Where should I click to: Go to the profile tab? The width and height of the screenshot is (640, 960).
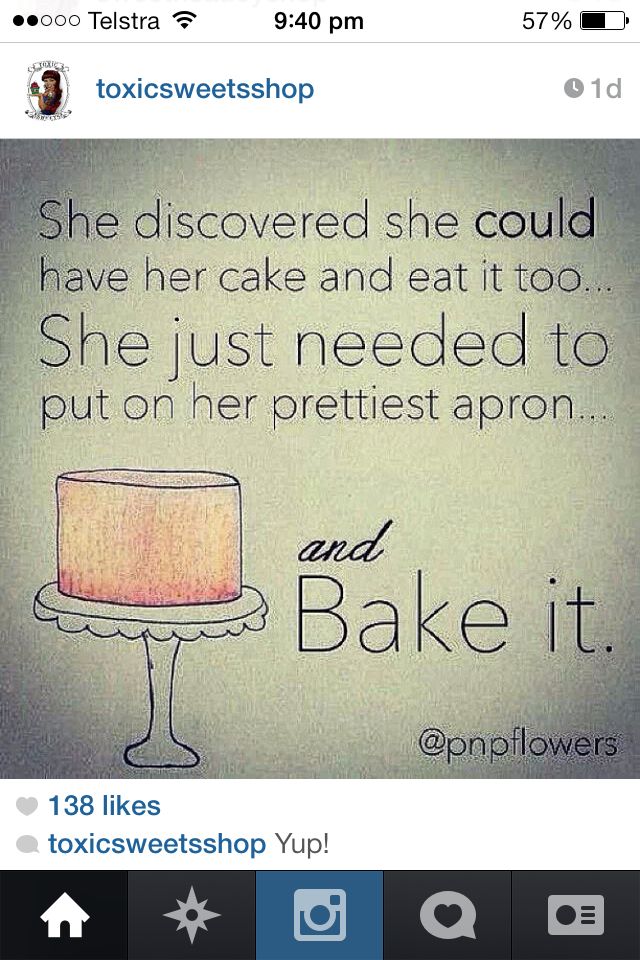[x=576, y=915]
